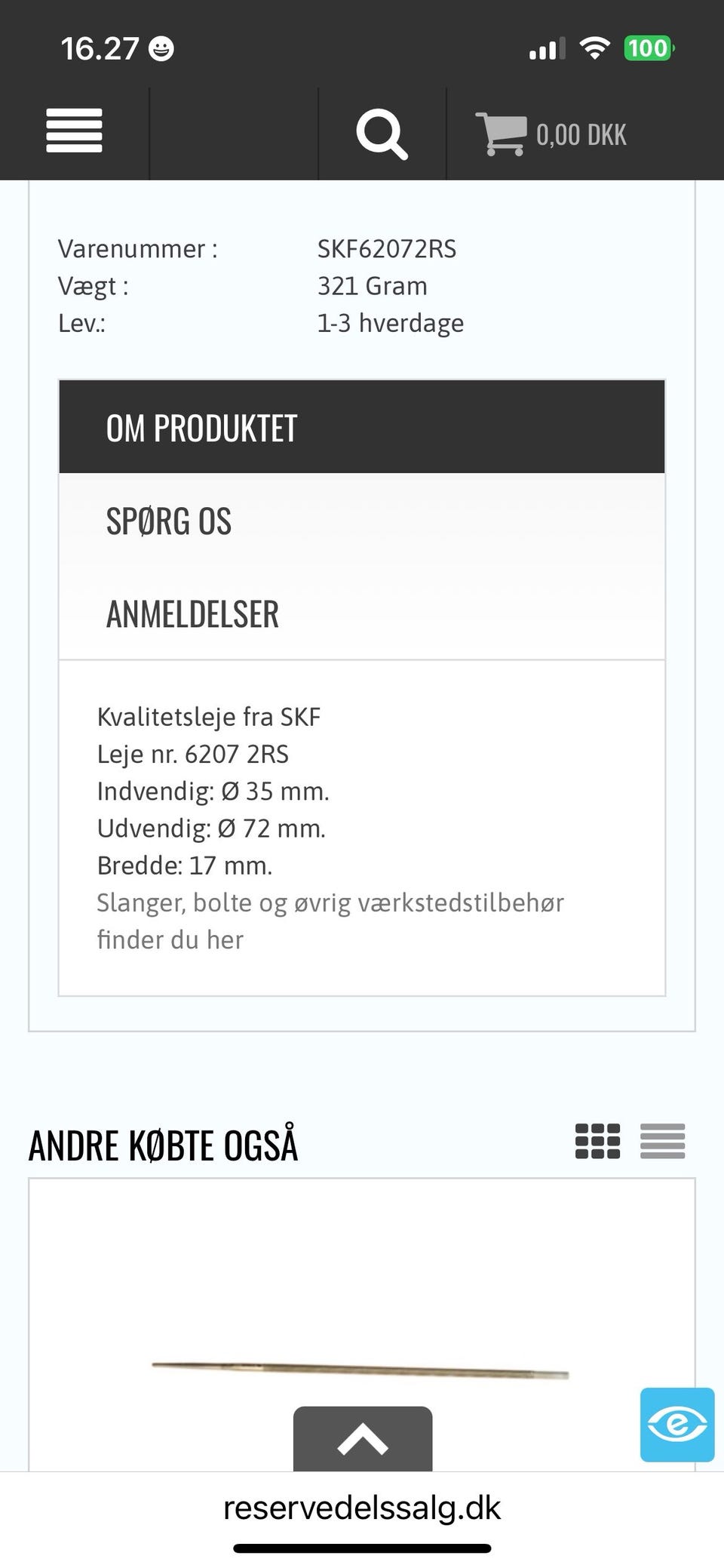Click the e-mærket trustmark badge
724x1568 pixels.
tap(676, 1425)
